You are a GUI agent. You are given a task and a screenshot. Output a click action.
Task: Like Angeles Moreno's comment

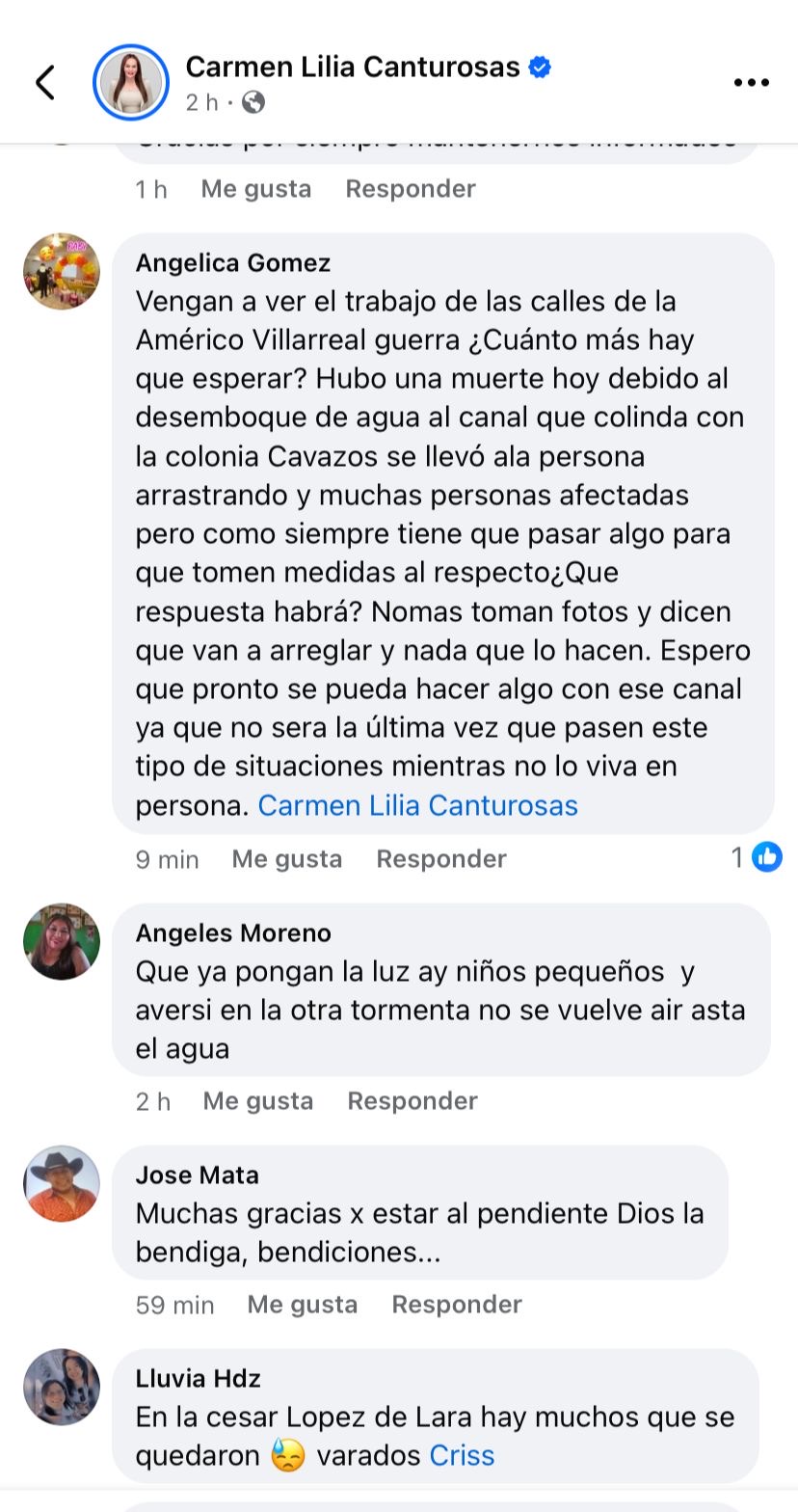click(257, 1101)
